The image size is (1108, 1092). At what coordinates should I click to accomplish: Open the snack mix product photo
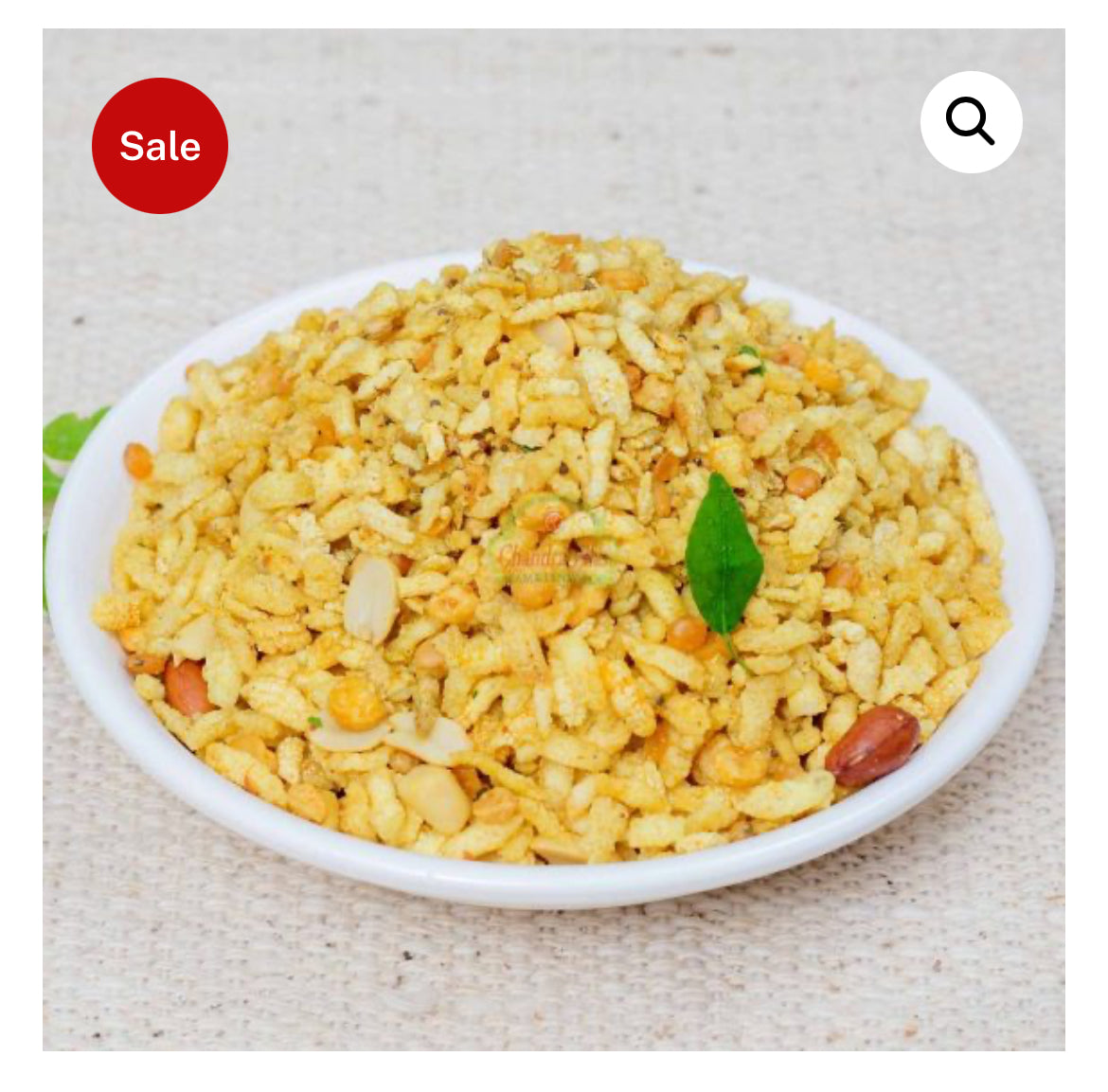[553, 568]
